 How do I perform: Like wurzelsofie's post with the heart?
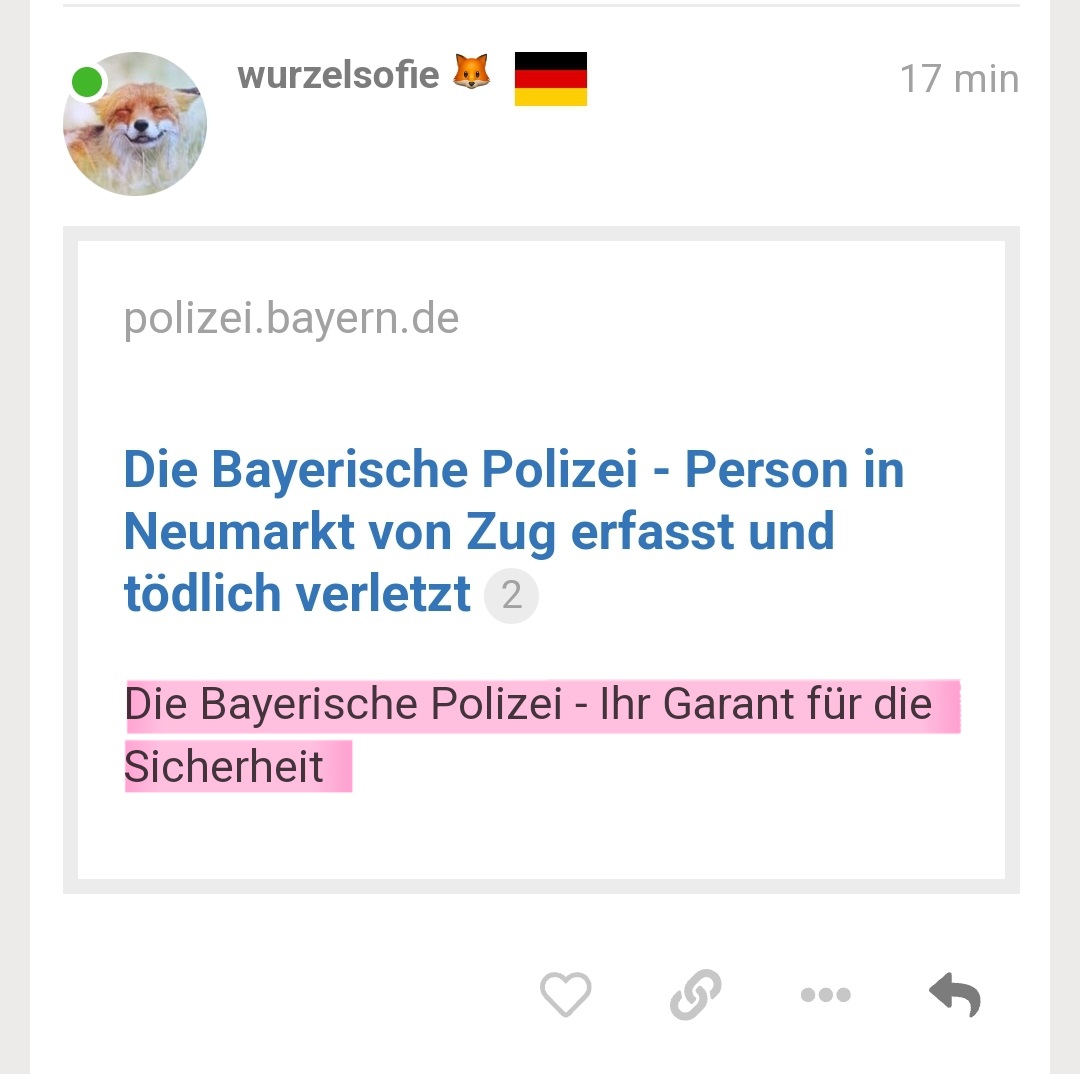pos(565,994)
